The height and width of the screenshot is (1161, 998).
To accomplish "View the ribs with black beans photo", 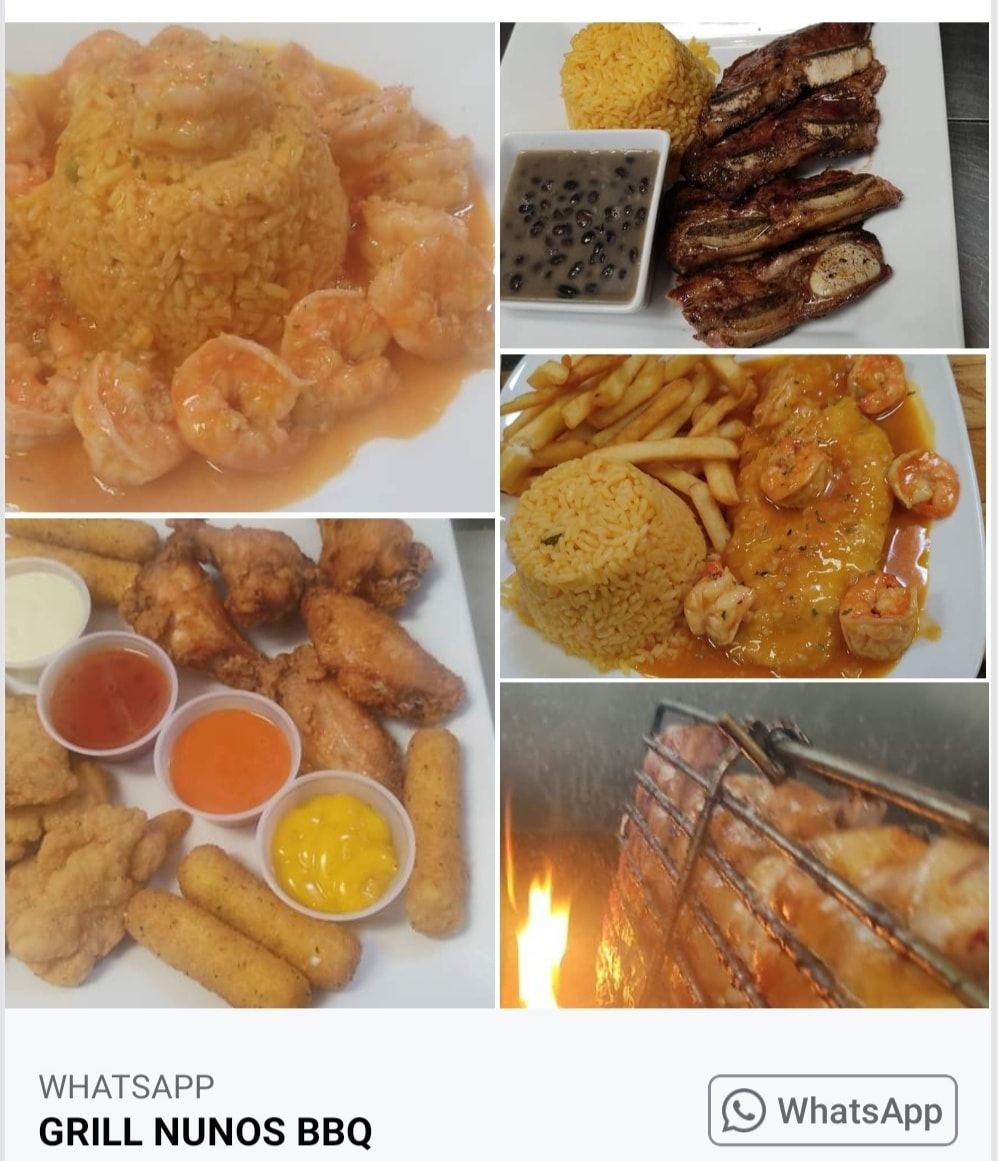I will [732, 185].
